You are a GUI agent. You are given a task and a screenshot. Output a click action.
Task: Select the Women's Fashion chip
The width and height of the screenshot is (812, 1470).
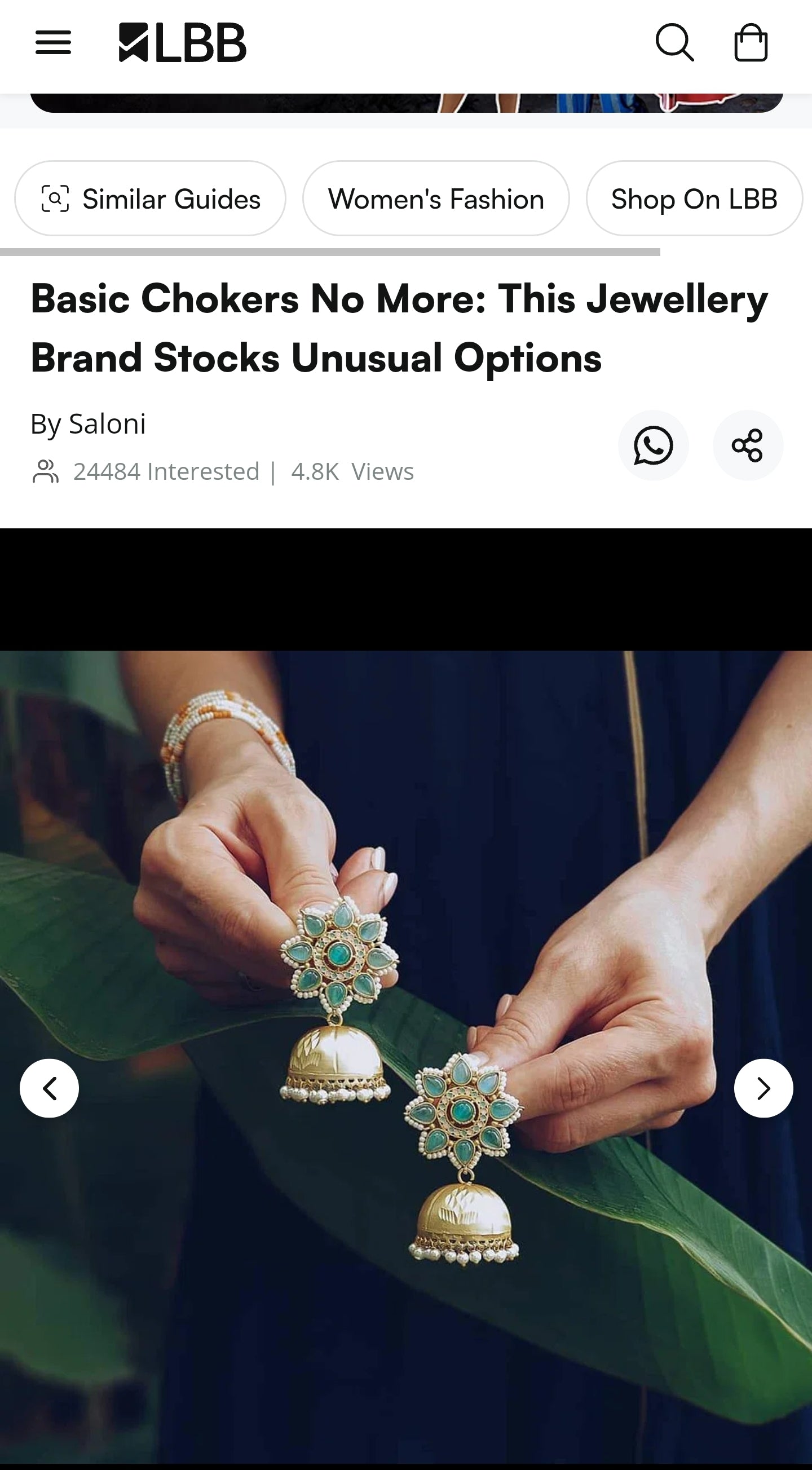tap(436, 198)
